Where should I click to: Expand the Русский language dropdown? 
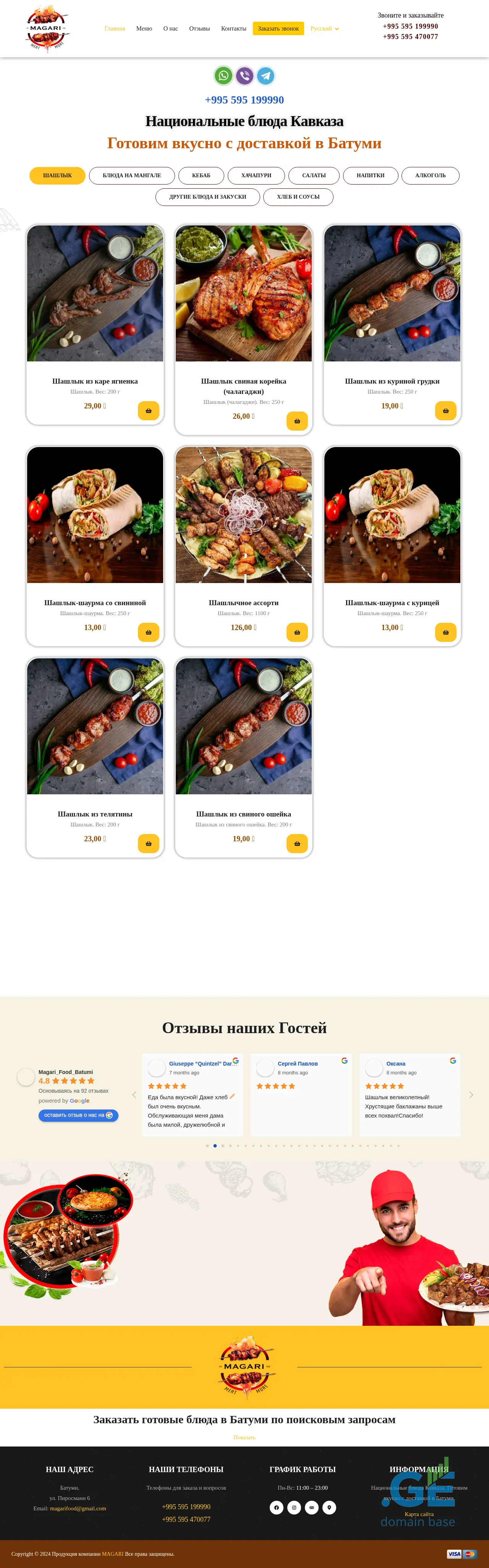(324, 29)
